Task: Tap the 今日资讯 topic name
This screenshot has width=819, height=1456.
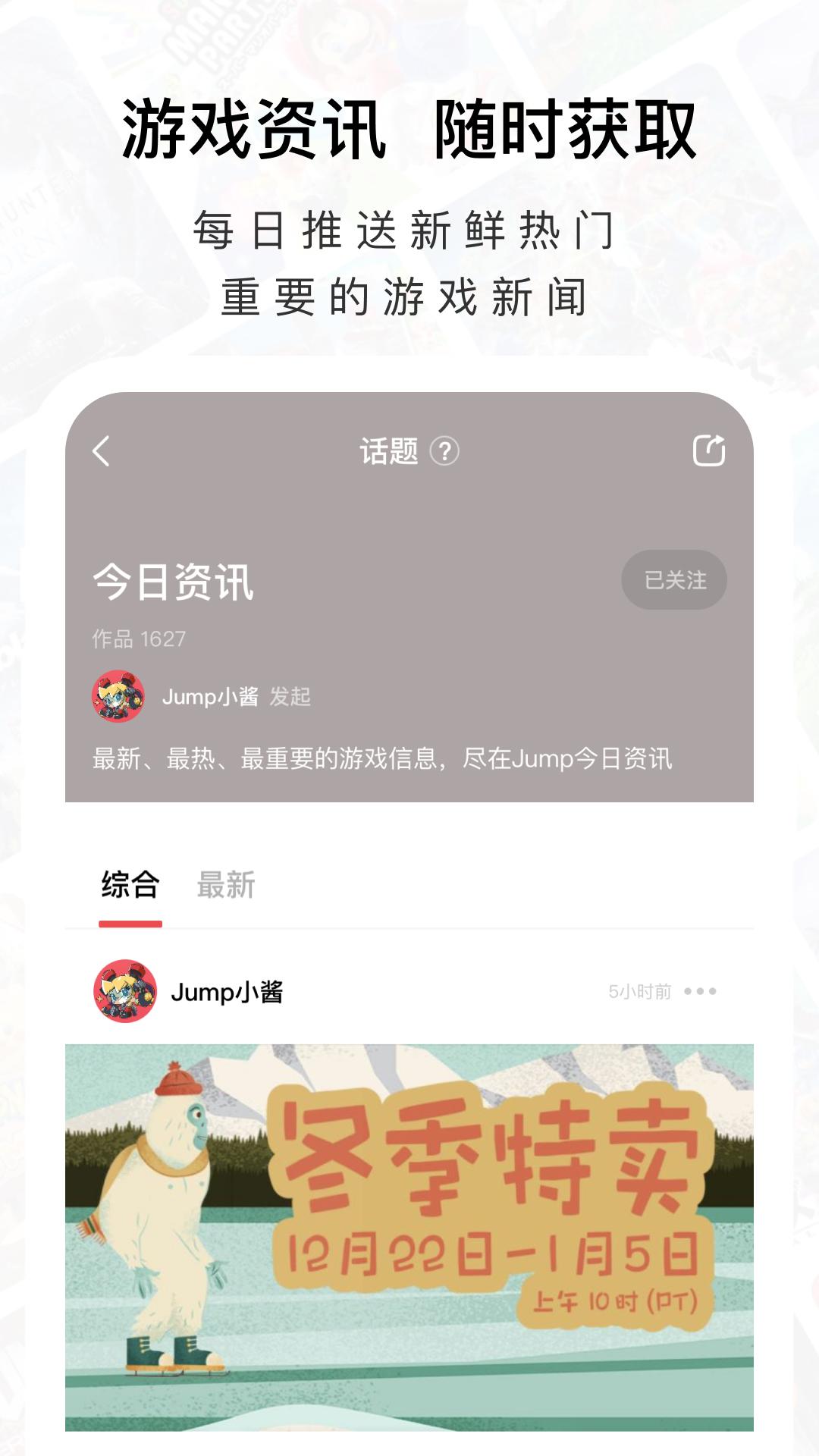Action: pyautogui.click(x=174, y=582)
